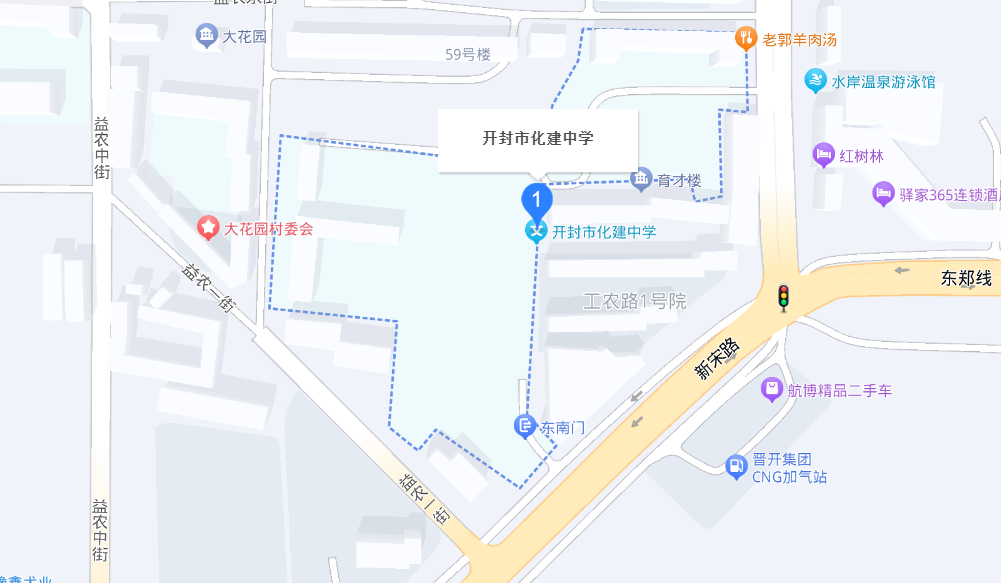Open the 大花园村委会 marker

(208, 228)
